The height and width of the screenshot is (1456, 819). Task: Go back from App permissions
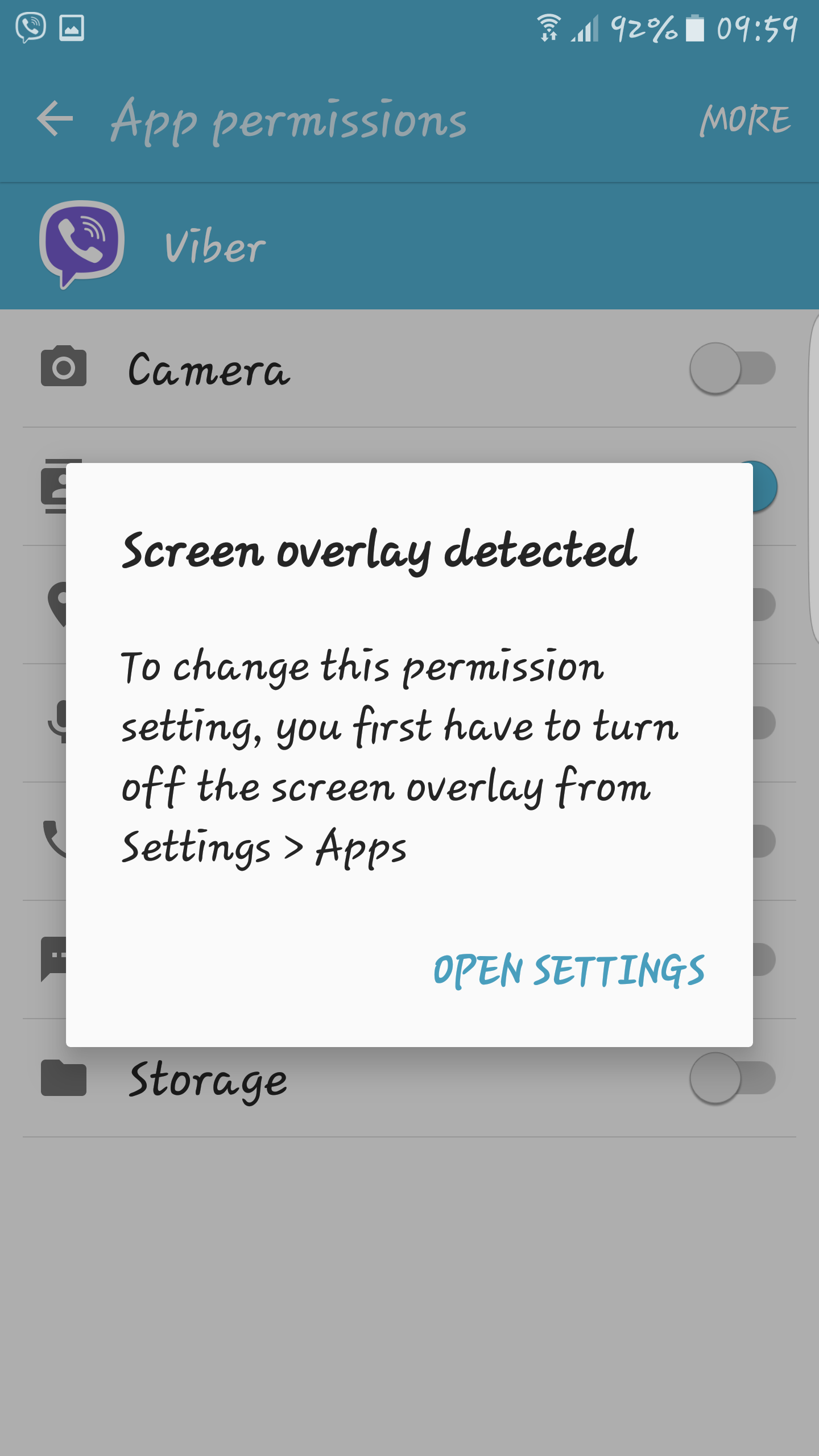pyautogui.click(x=55, y=118)
